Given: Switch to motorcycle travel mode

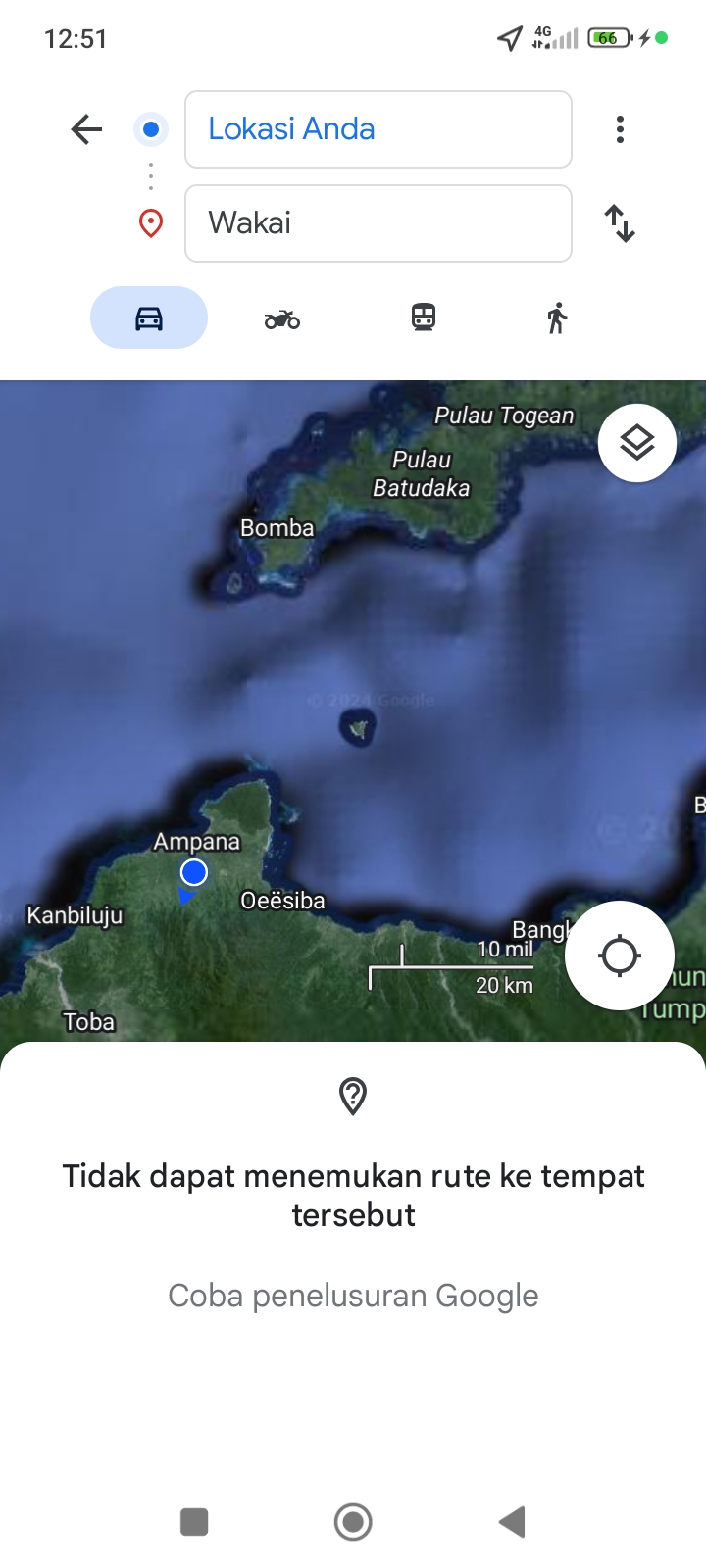Looking at the screenshot, I should point(282,318).
